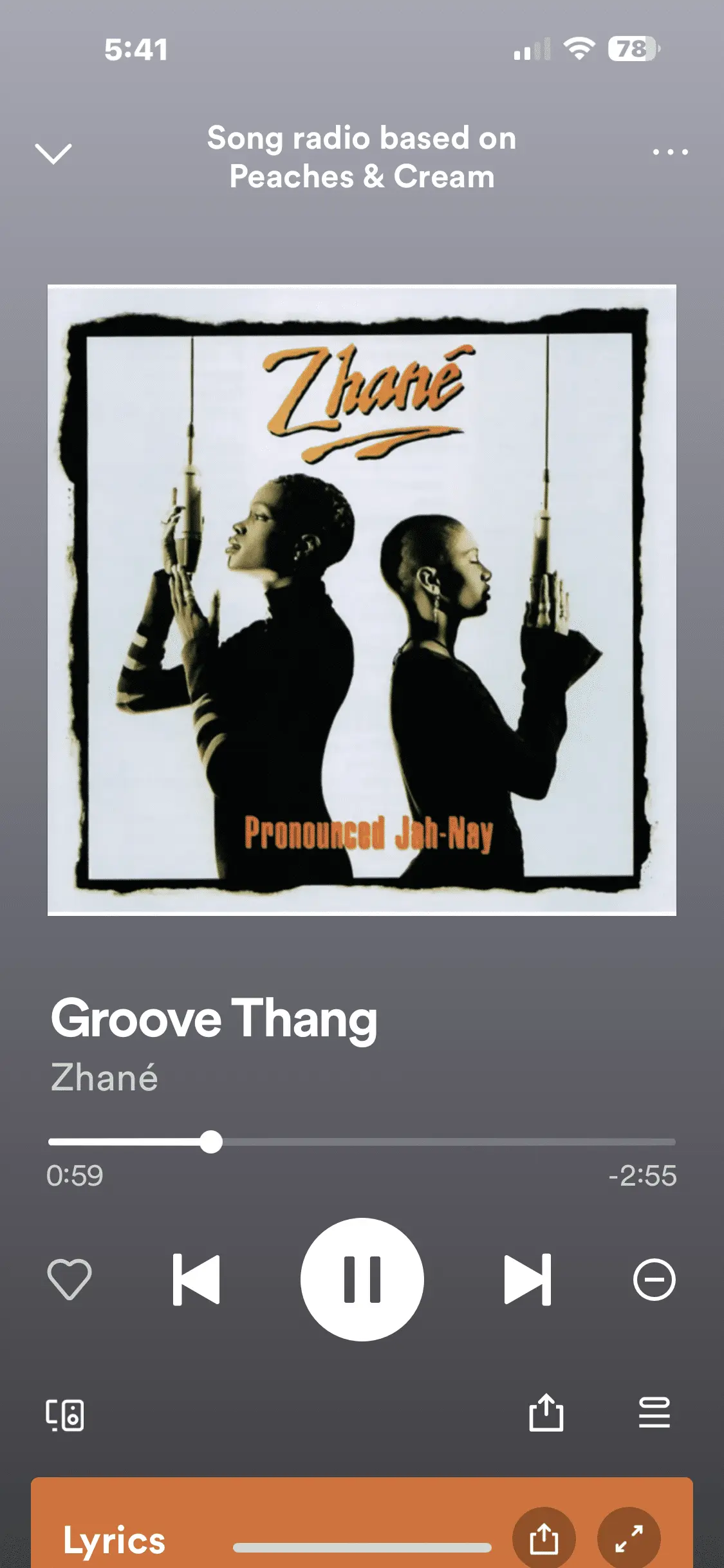Share the lyrics from the Lyrics card

[x=544, y=1538]
